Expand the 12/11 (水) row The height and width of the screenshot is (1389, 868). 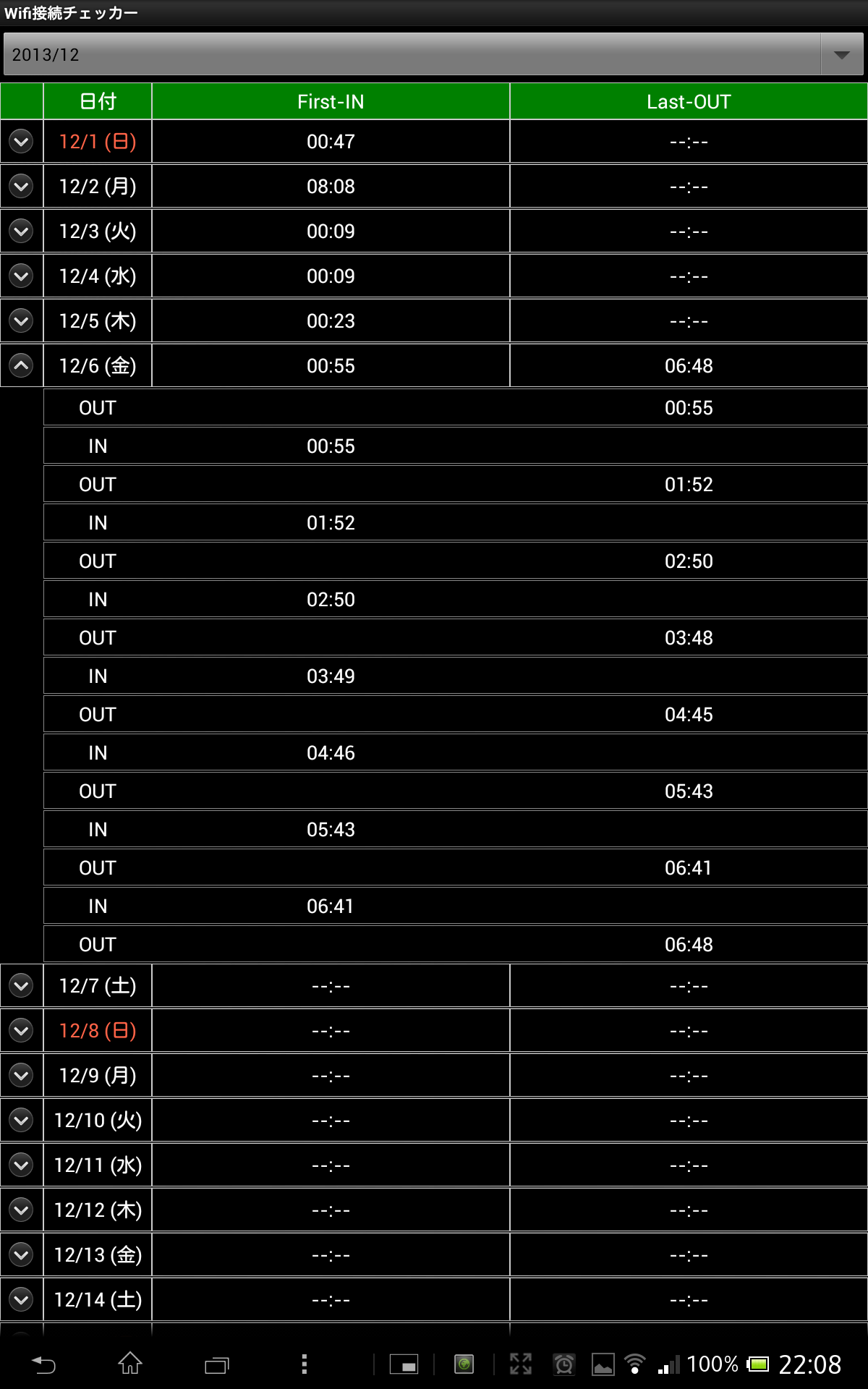pyautogui.click(x=22, y=1165)
